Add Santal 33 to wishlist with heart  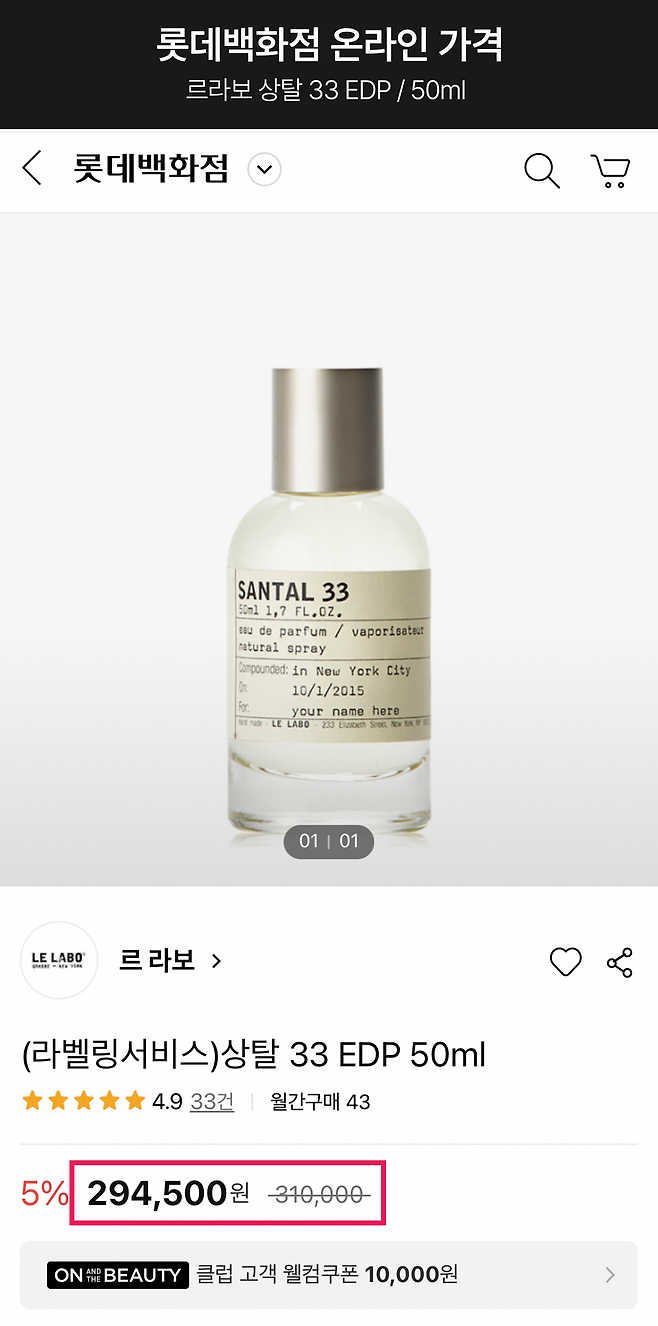point(566,962)
